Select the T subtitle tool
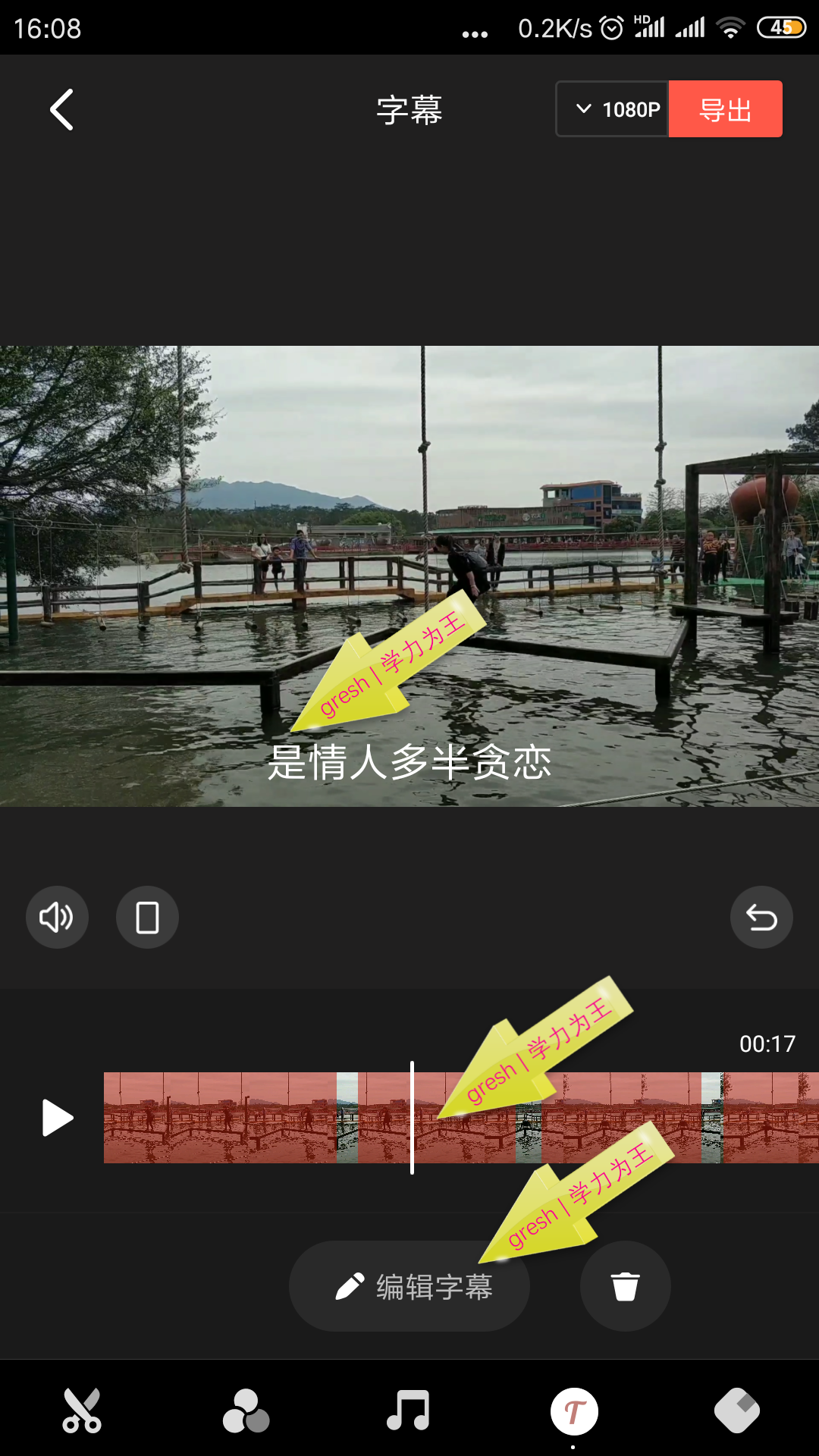Screen dimensions: 819x1456 coord(573,1410)
